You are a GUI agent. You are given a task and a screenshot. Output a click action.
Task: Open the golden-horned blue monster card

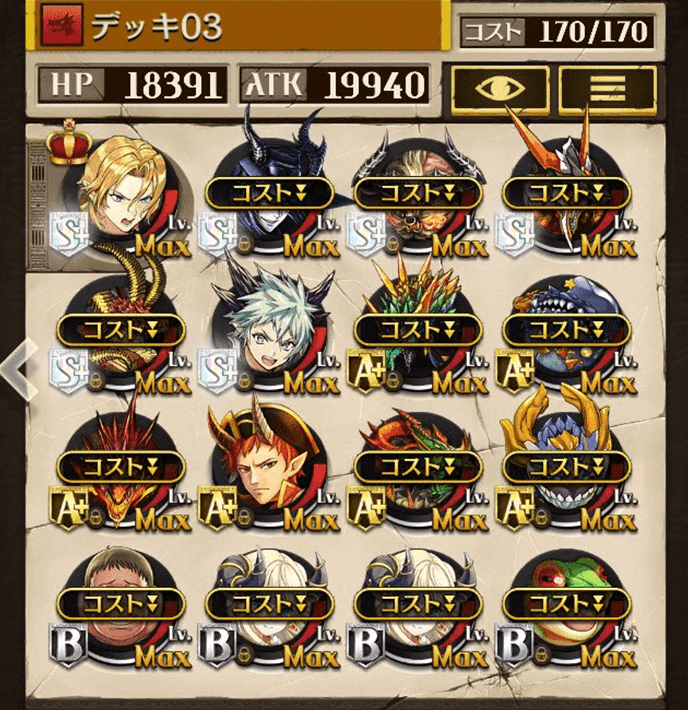tap(567, 467)
